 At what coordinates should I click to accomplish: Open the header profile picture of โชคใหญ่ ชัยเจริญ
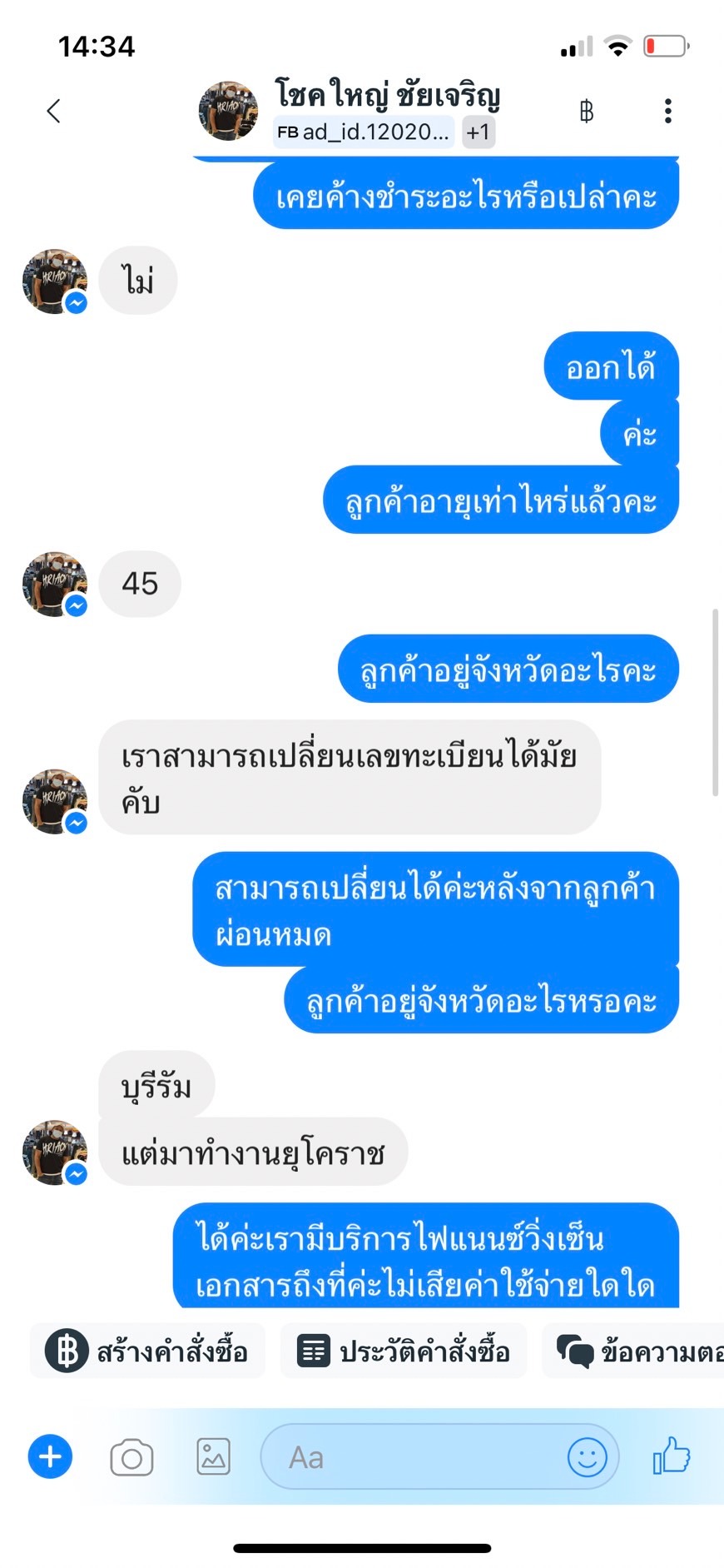coord(228,111)
